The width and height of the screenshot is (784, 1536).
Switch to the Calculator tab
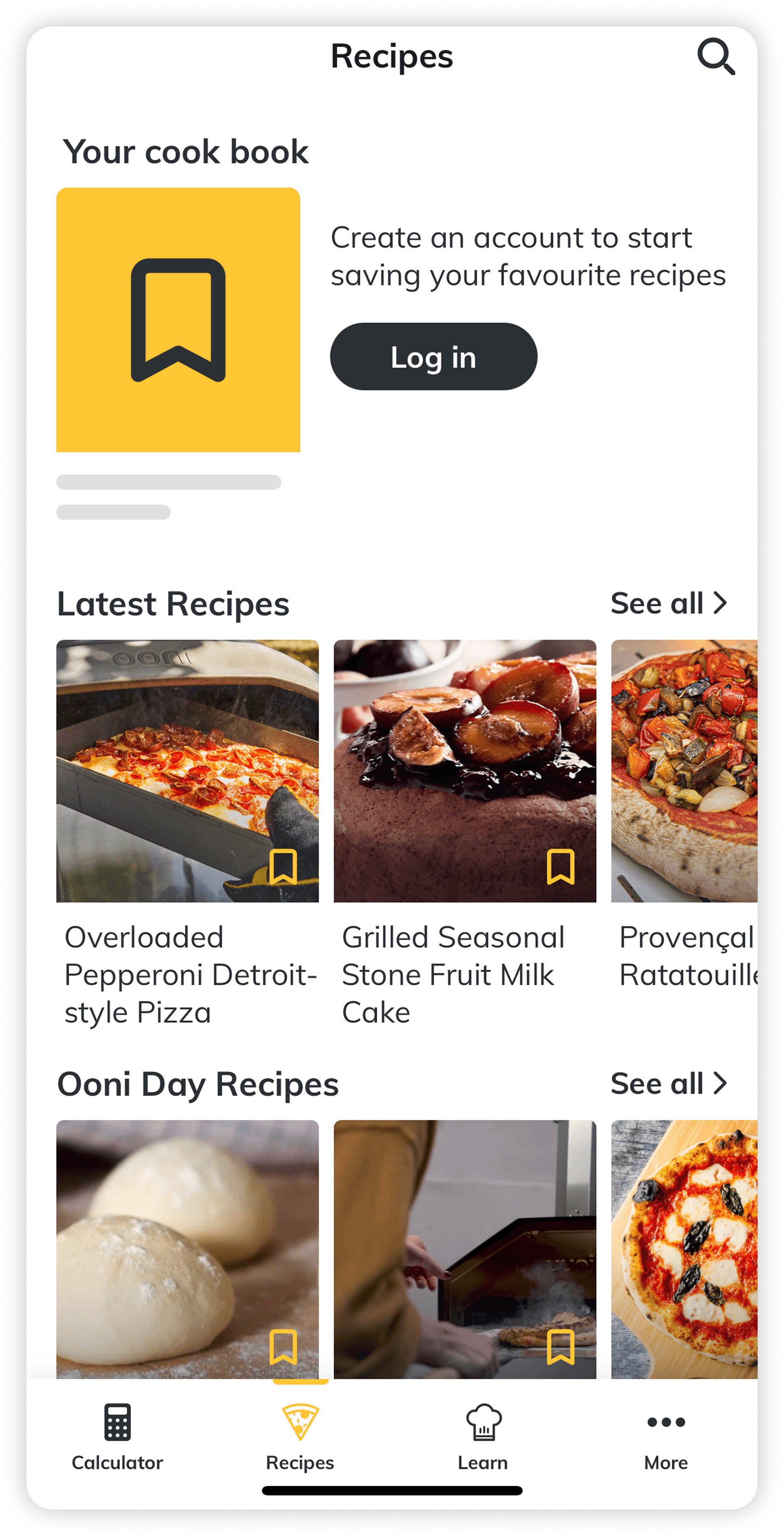coord(117,1438)
